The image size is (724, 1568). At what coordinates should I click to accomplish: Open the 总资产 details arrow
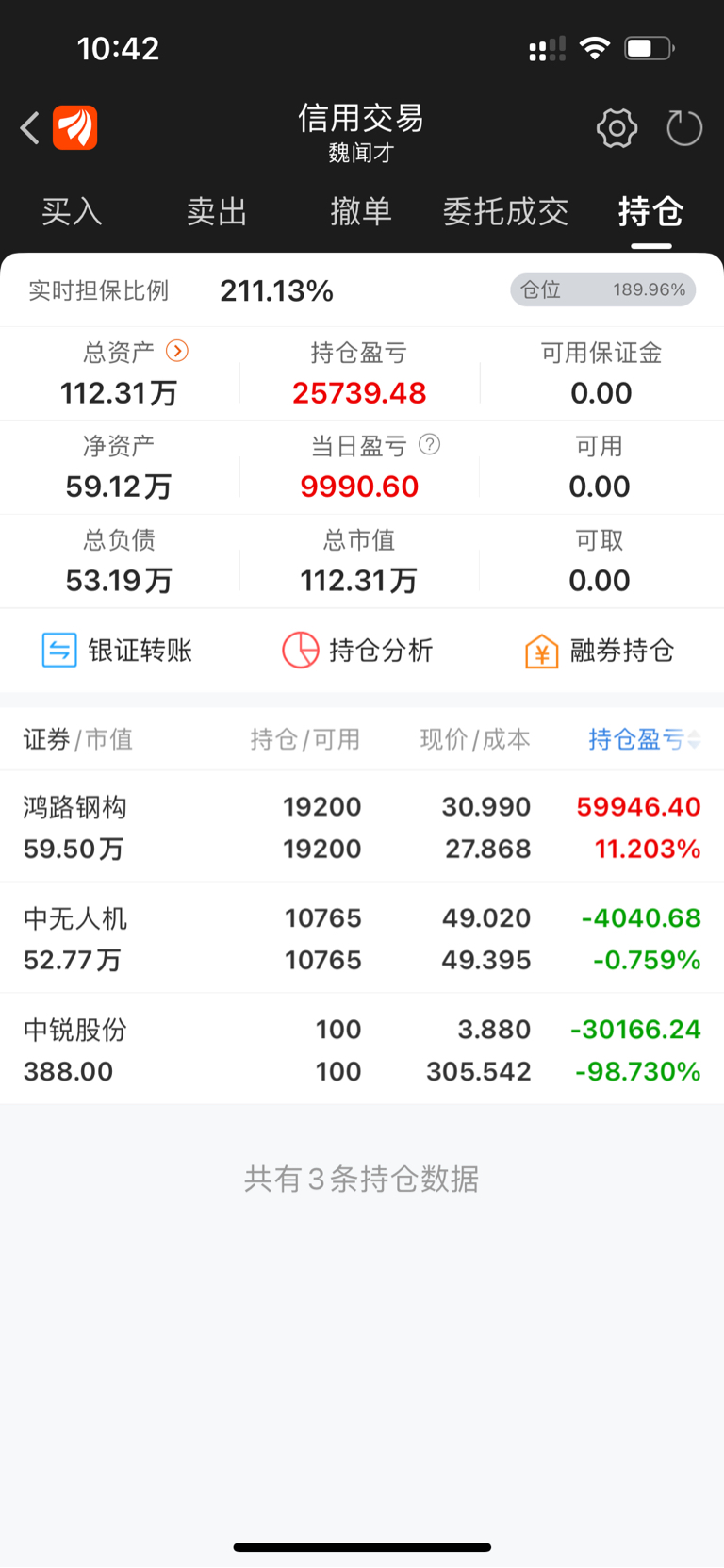click(177, 352)
